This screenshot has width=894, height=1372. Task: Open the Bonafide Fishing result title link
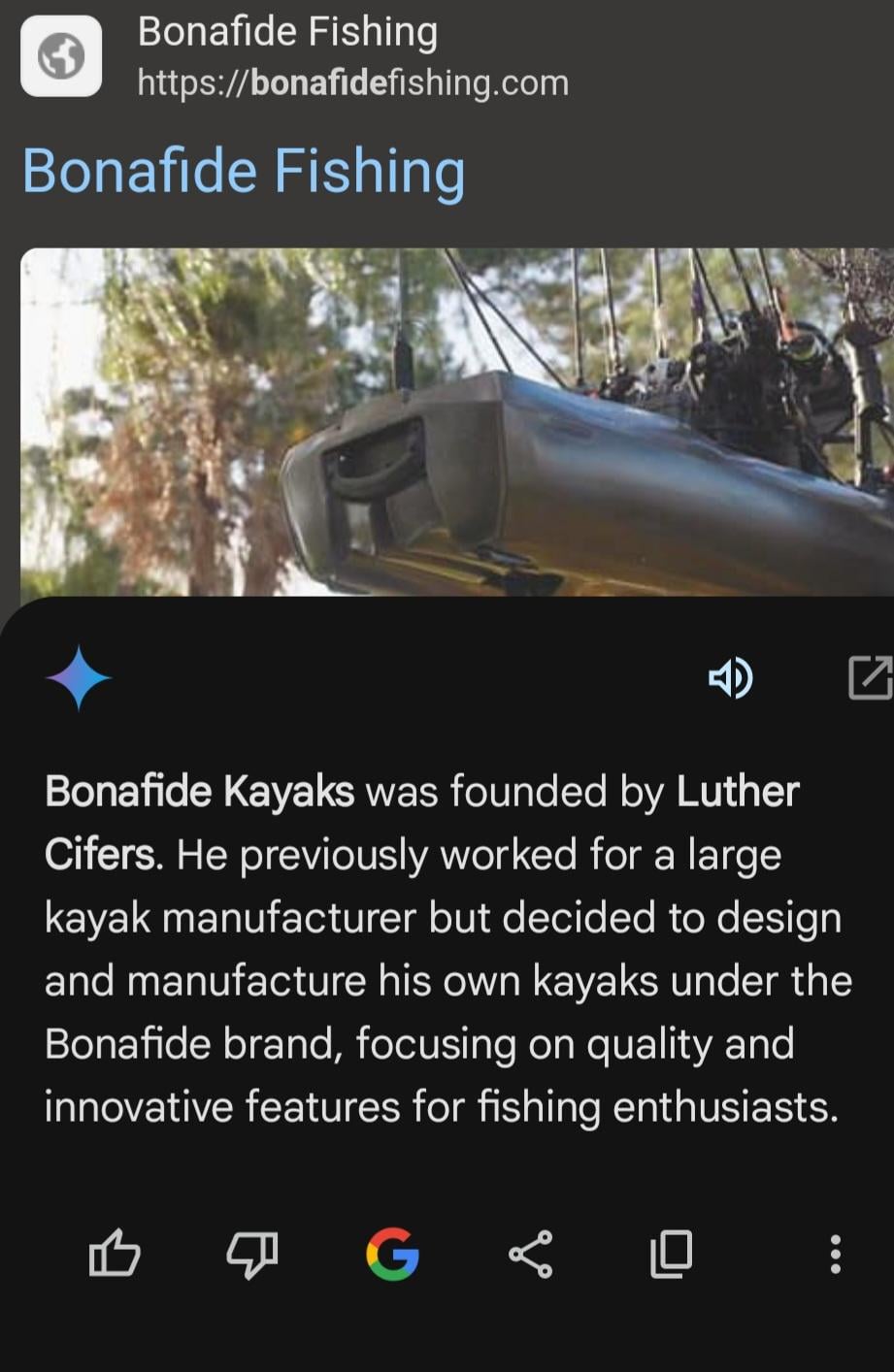tap(244, 172)
